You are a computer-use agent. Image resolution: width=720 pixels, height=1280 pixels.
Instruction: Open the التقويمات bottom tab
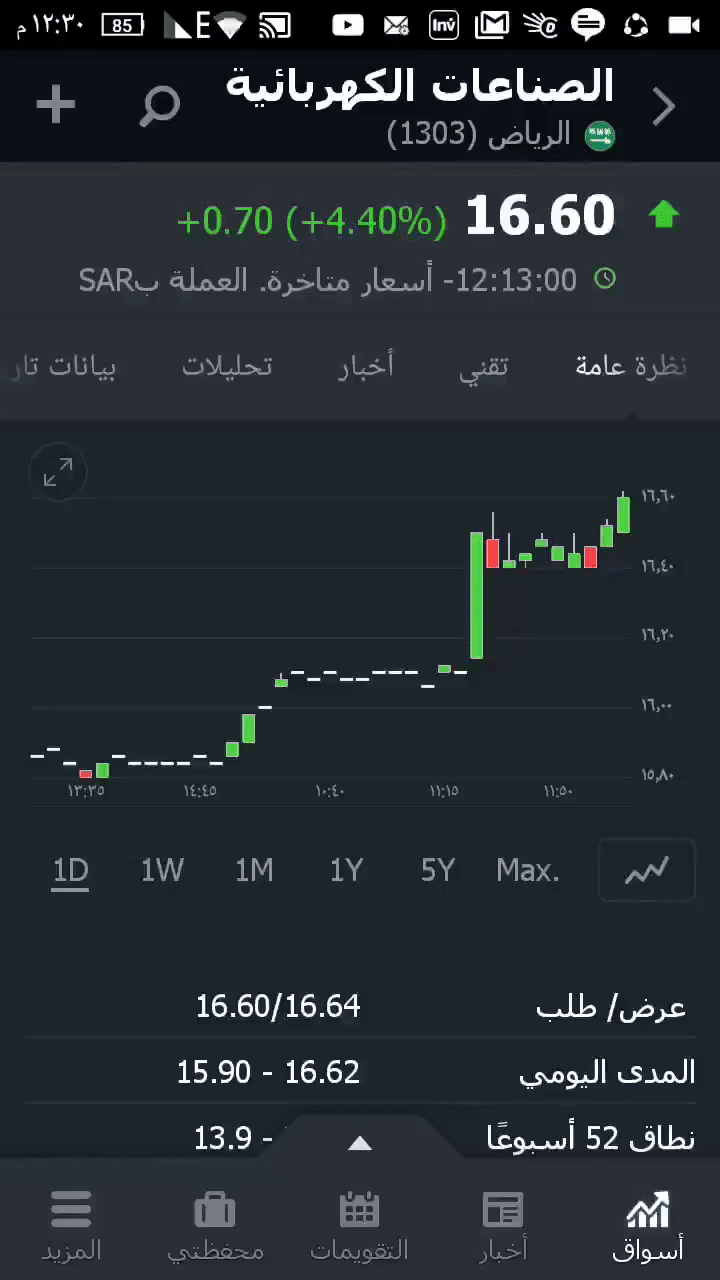[360, 1224]
